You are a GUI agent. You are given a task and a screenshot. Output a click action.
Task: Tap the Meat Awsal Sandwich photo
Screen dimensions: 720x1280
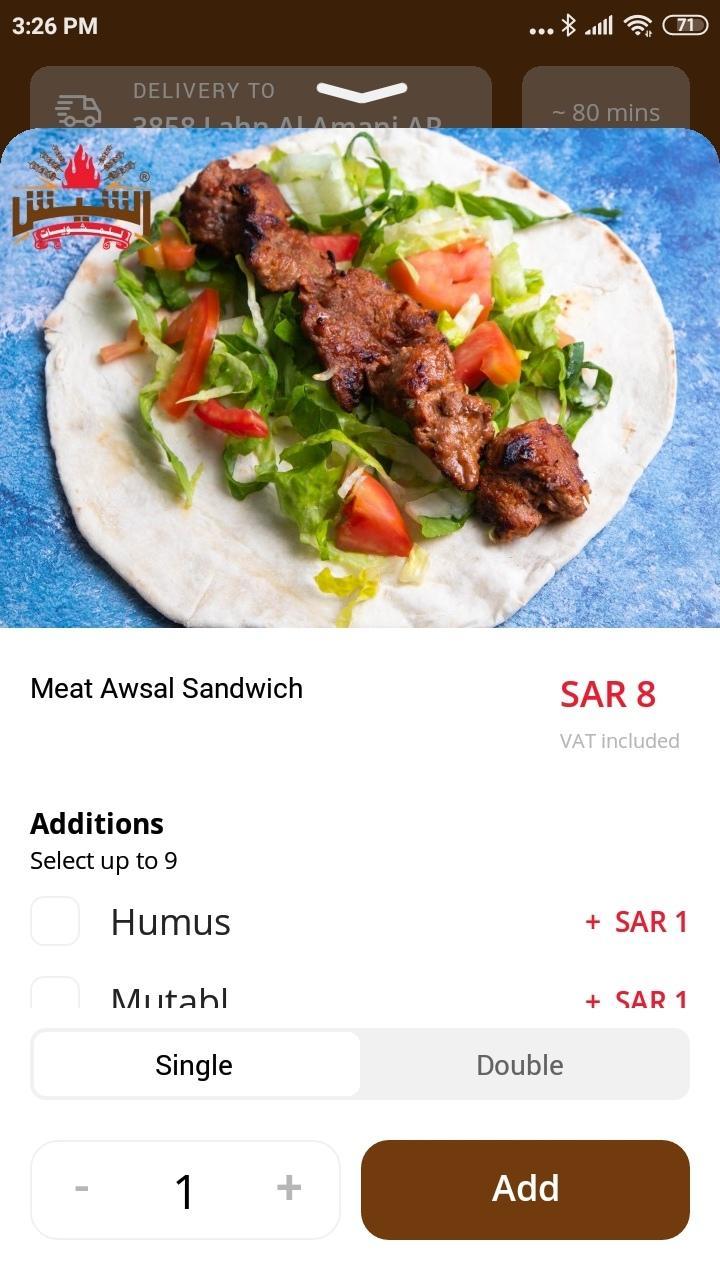coord(360,390)
